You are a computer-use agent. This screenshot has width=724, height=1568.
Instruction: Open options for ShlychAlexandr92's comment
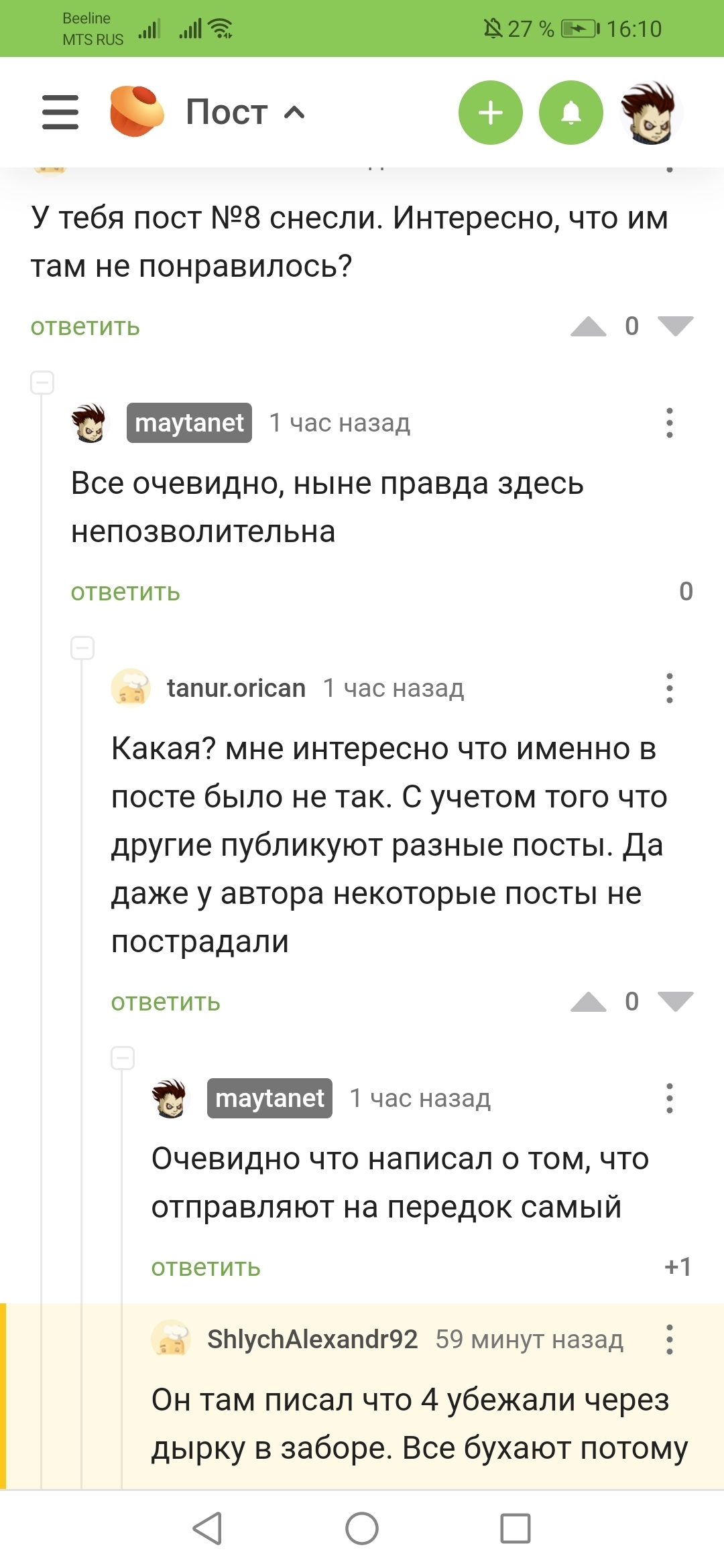click(669, 1340)
